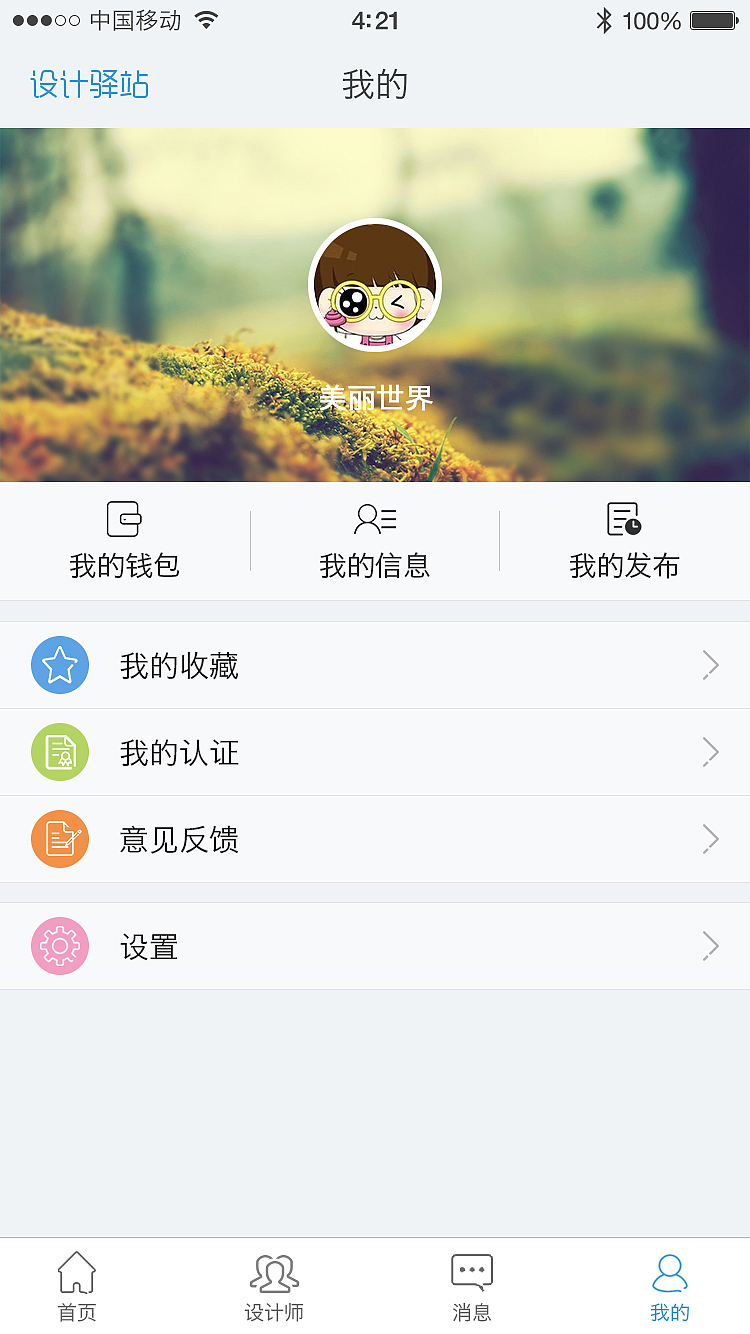Open 设置 using its right arrow chevron
Viewport: 750px width, 1334px height.
click(710, 945)
